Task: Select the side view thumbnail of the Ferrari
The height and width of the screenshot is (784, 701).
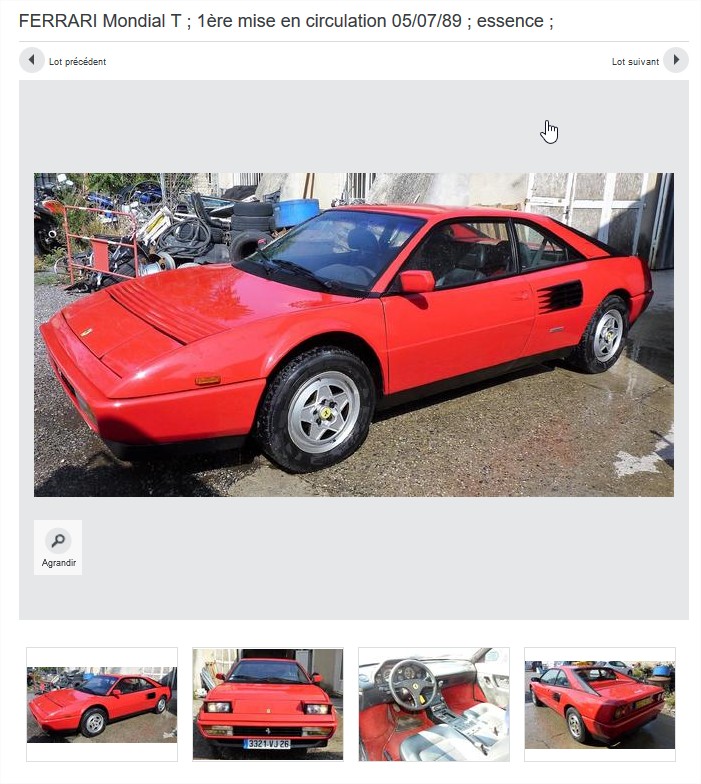Action: point(102,704)
